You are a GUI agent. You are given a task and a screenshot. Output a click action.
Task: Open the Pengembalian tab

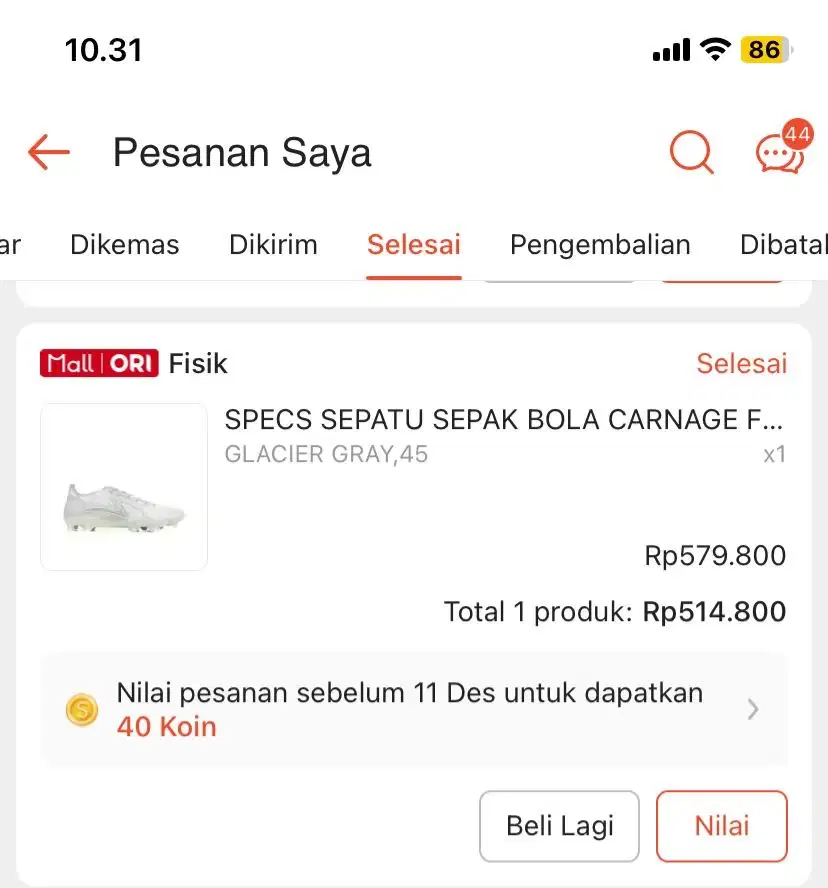[600, 245]
